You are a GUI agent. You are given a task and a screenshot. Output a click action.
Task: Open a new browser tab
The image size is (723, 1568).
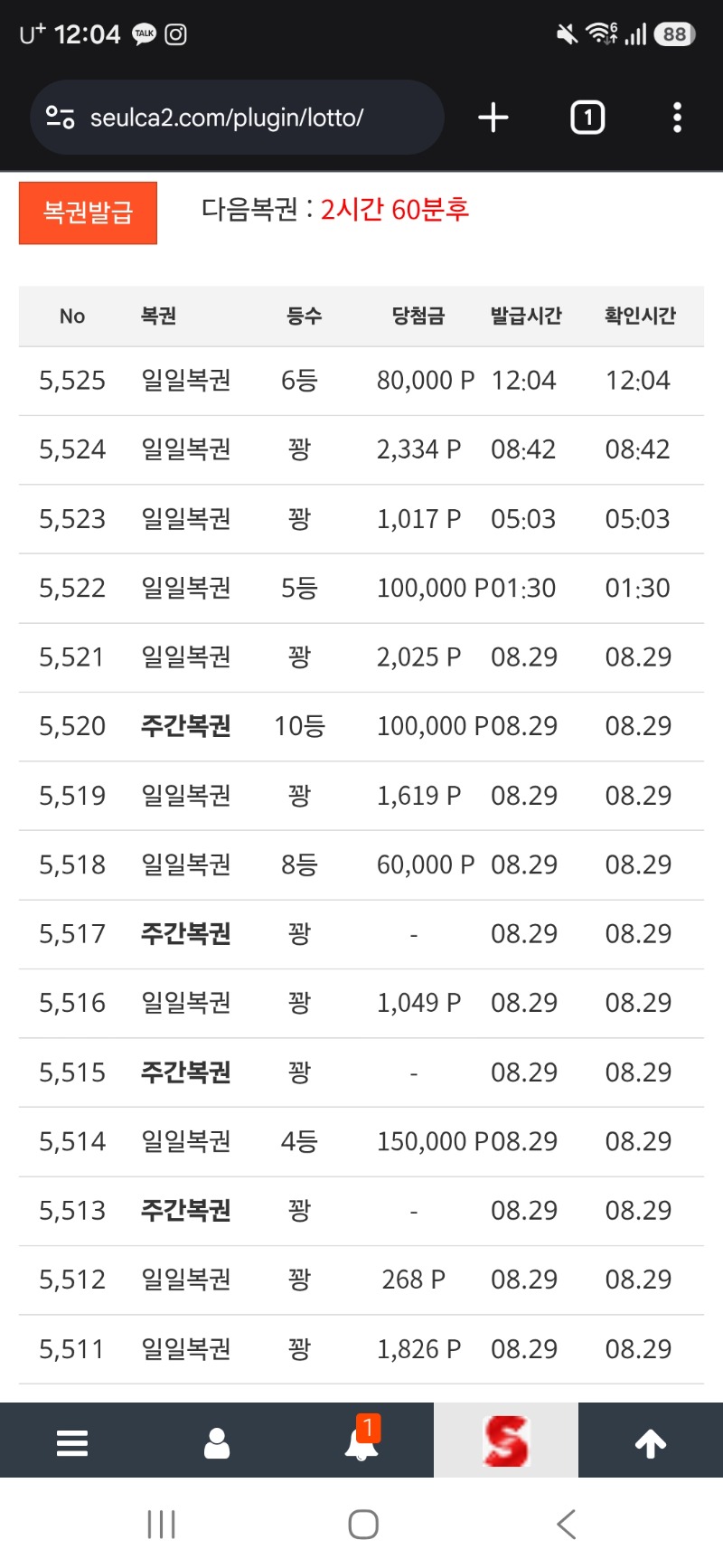click(x=493, y=118)
